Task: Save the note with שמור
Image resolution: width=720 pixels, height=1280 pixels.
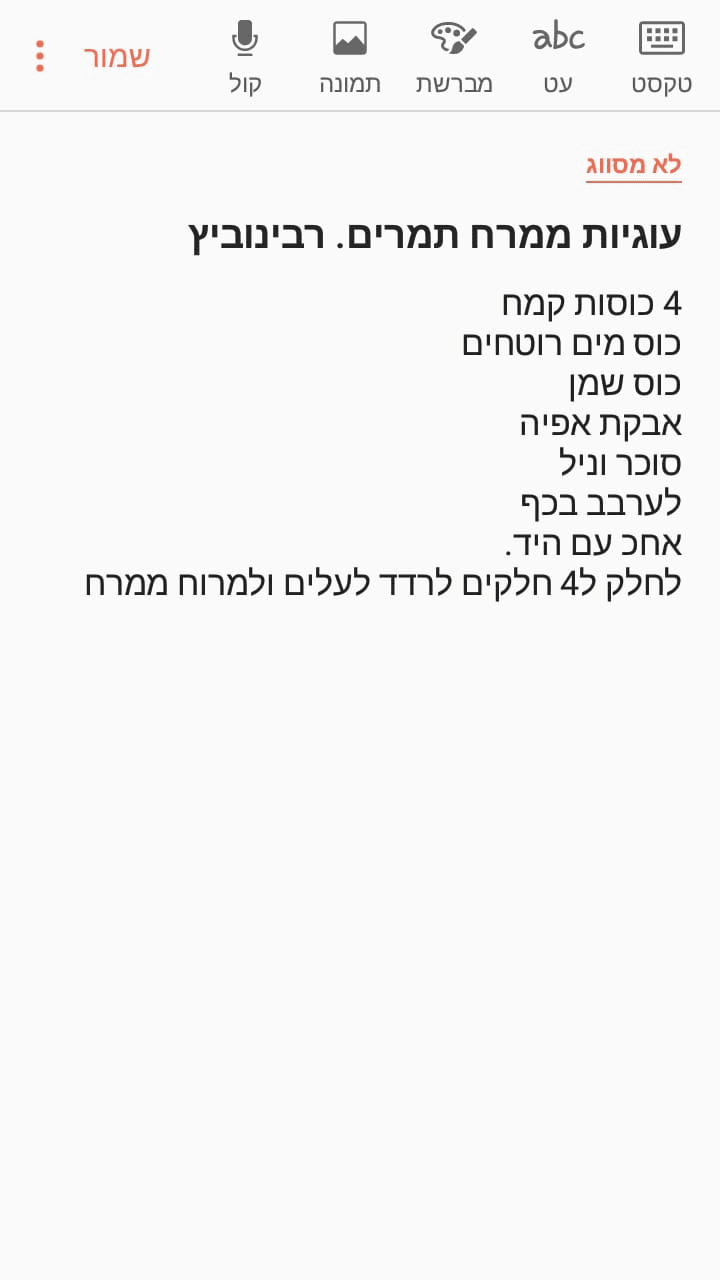Action: coord(116,56)
